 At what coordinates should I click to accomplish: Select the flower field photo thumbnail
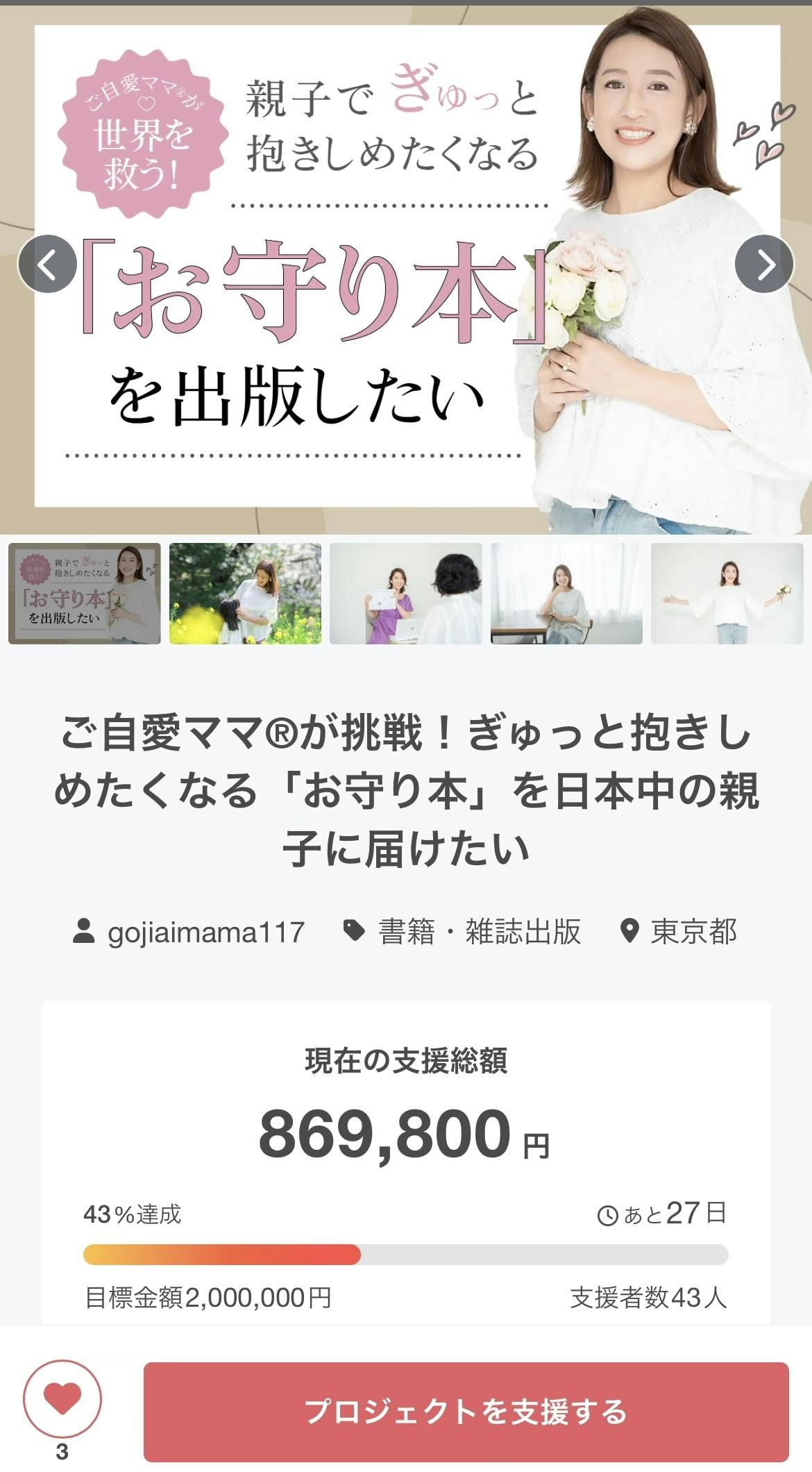245,594
